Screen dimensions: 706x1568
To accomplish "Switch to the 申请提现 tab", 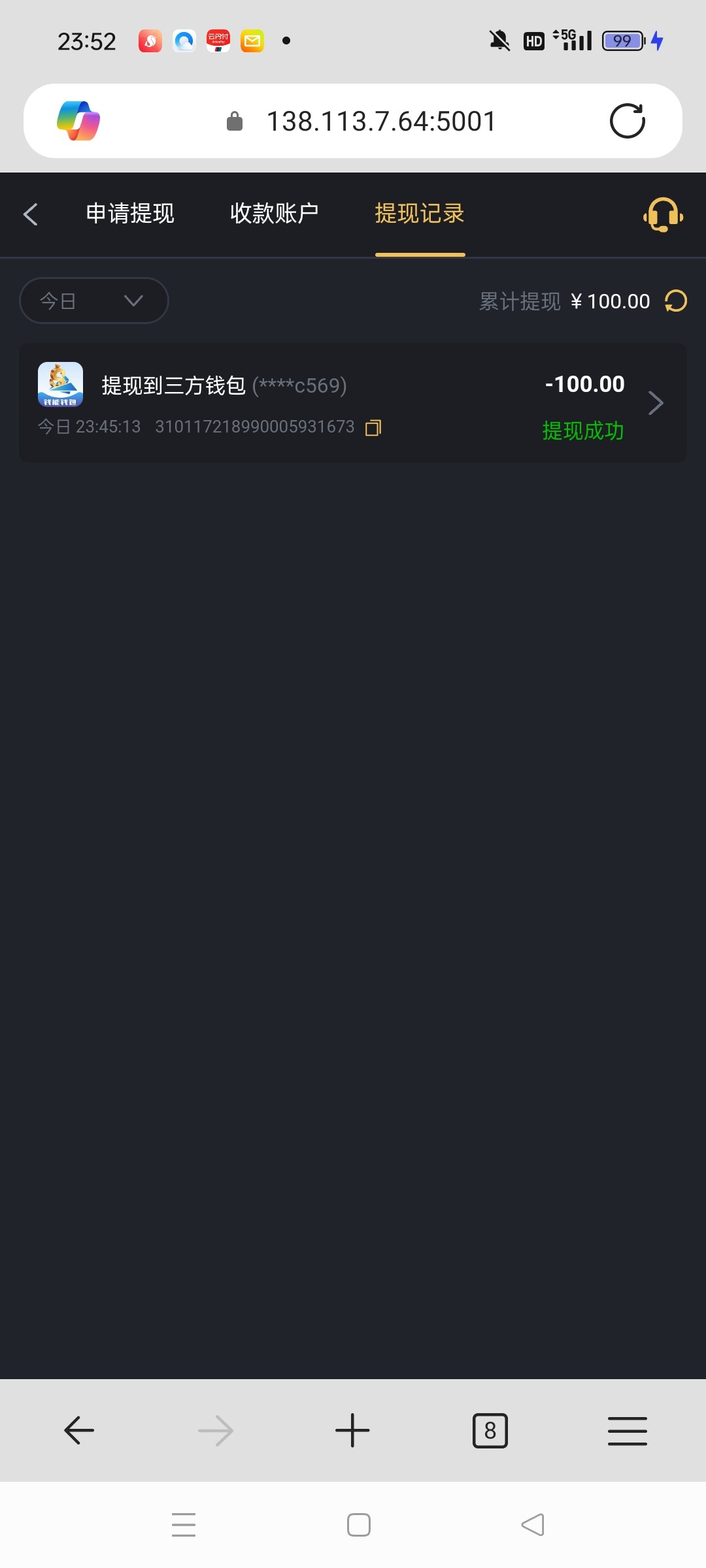I will pos(130,214).
